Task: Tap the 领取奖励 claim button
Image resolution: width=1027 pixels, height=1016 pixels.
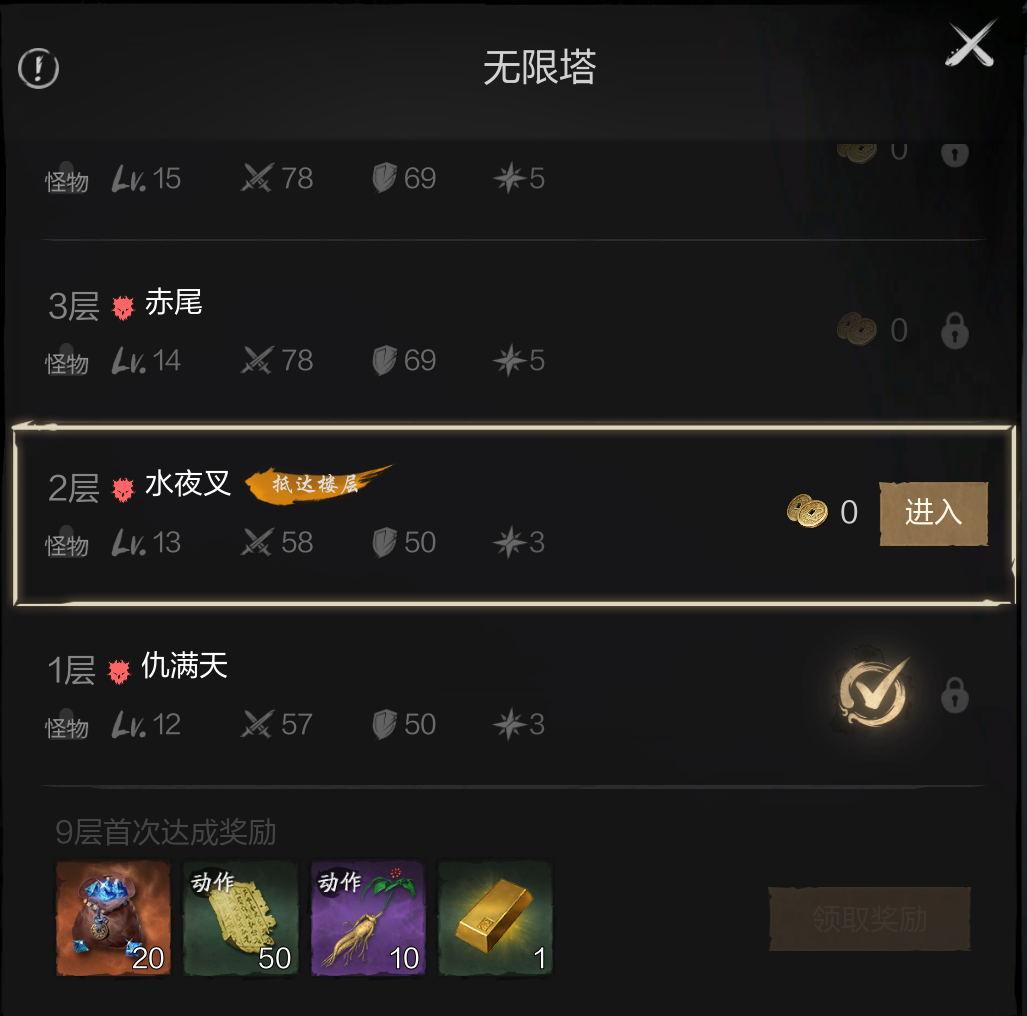Action: pos(869,919)
